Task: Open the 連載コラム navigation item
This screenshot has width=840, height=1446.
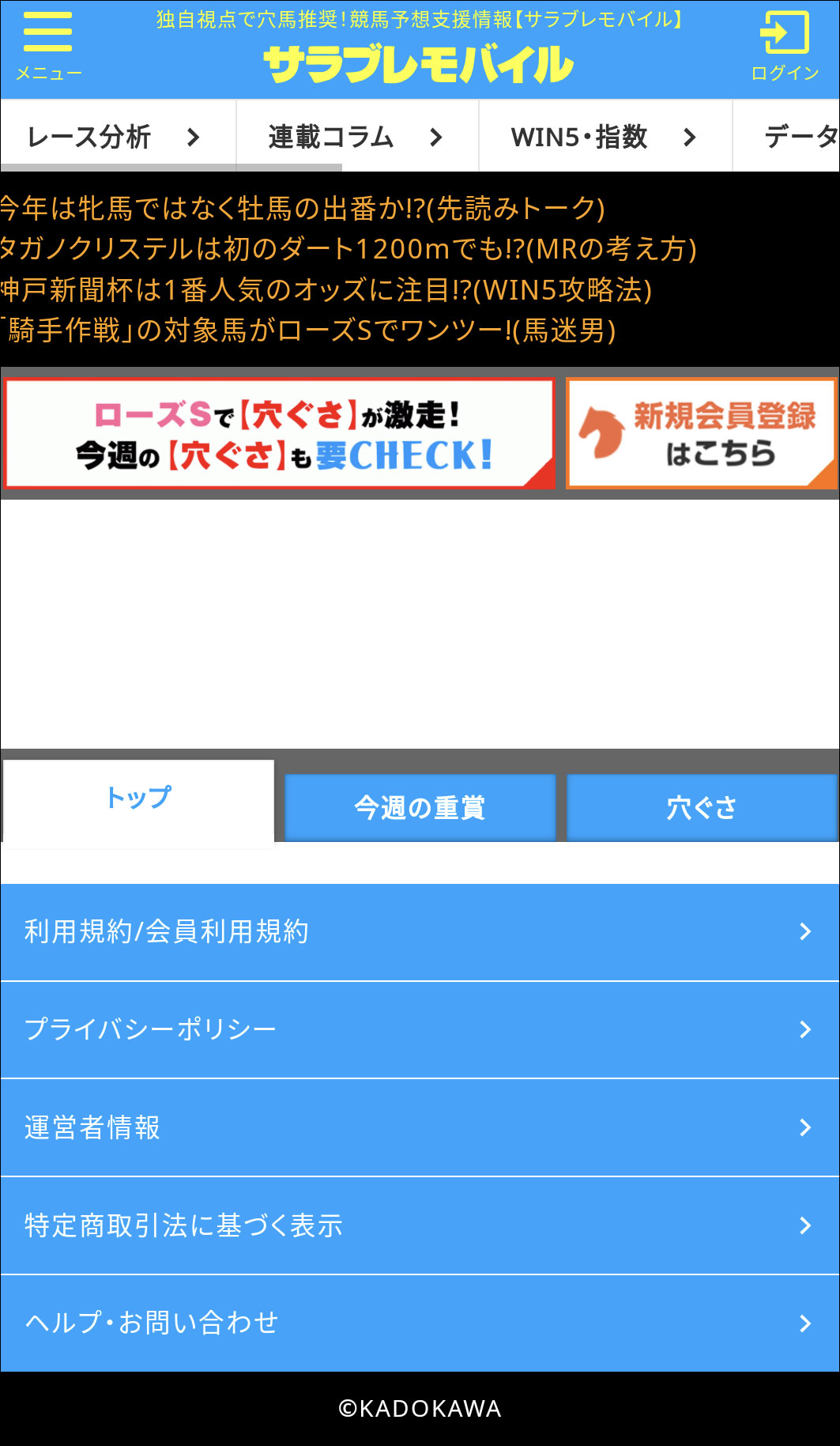Action: 357,137
